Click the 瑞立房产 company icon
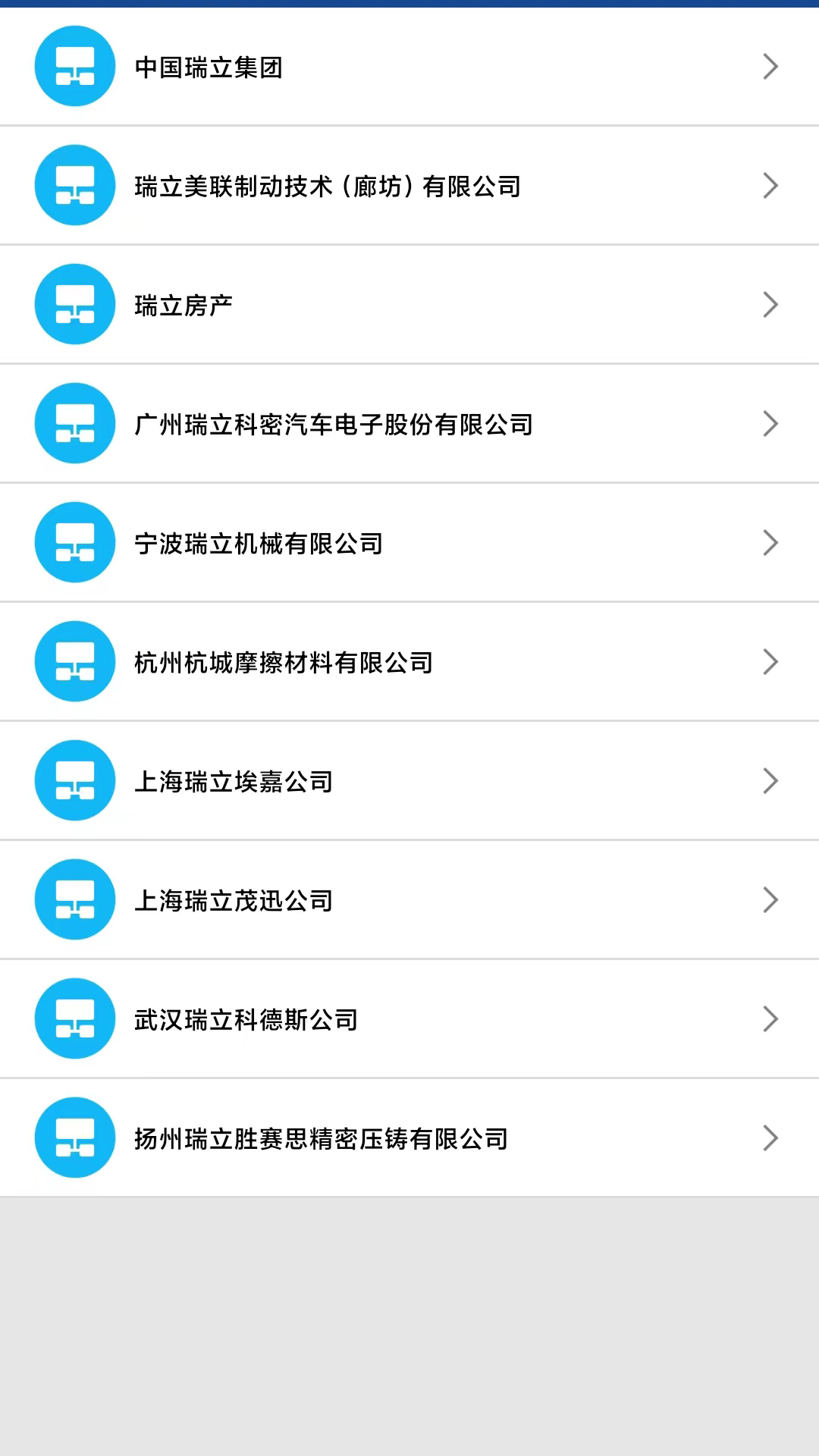Viewport: 819px width, 1456px height. tap(74, 304)
